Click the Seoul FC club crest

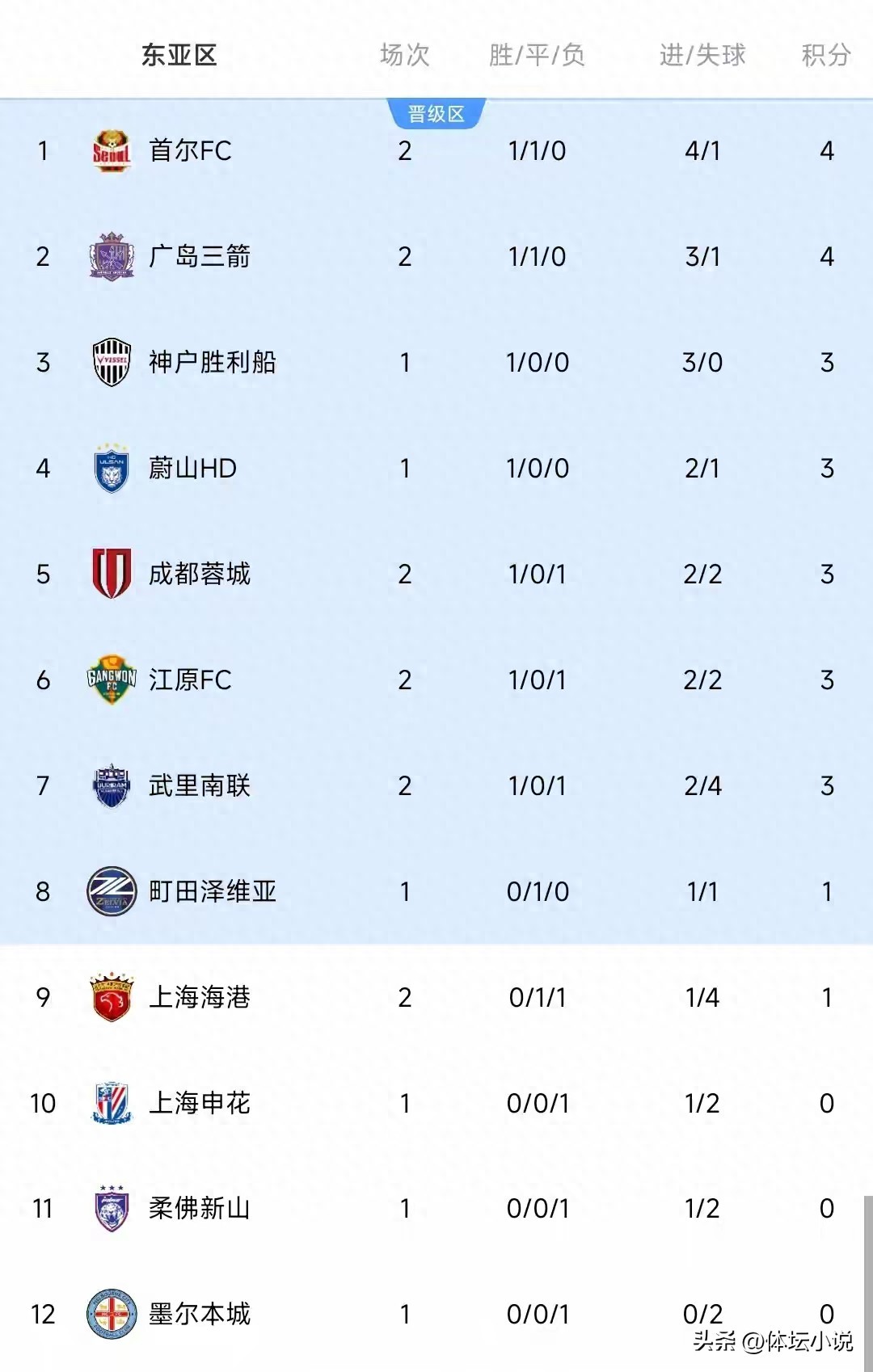pos(111,149)
